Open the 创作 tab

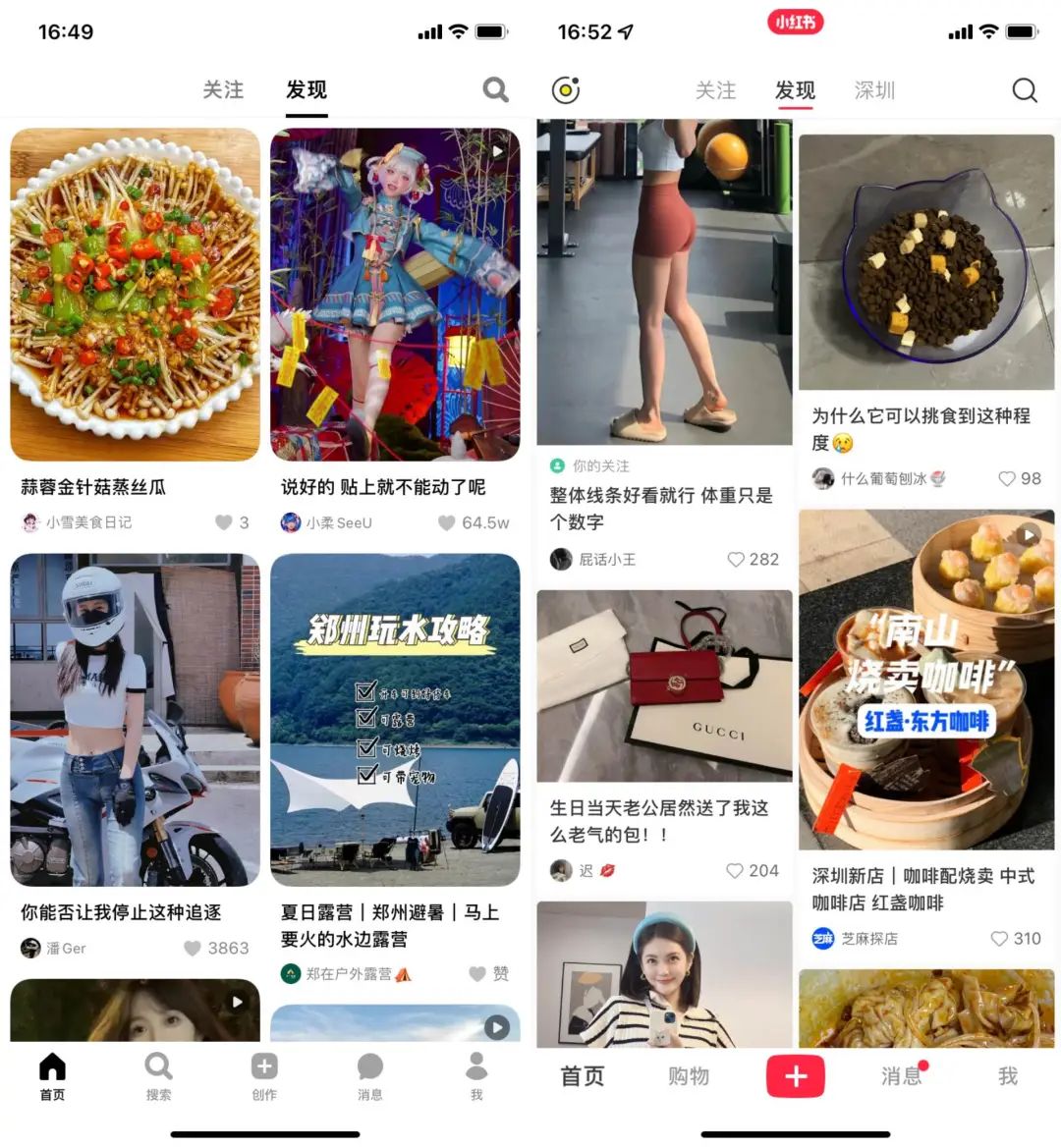tap(264, 1075)
